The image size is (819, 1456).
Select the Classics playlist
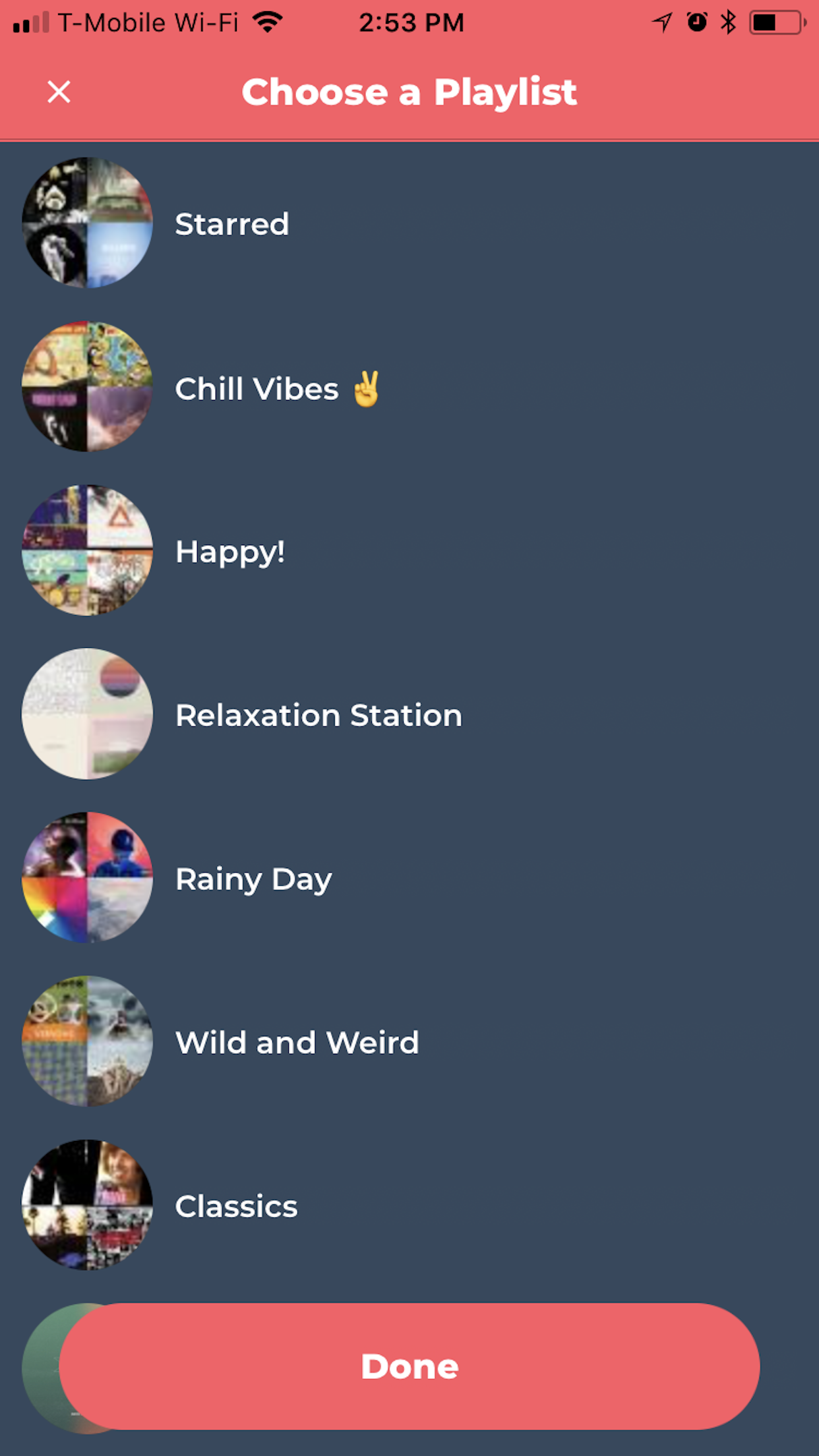pyautogui.click(x=236, y=1206)
